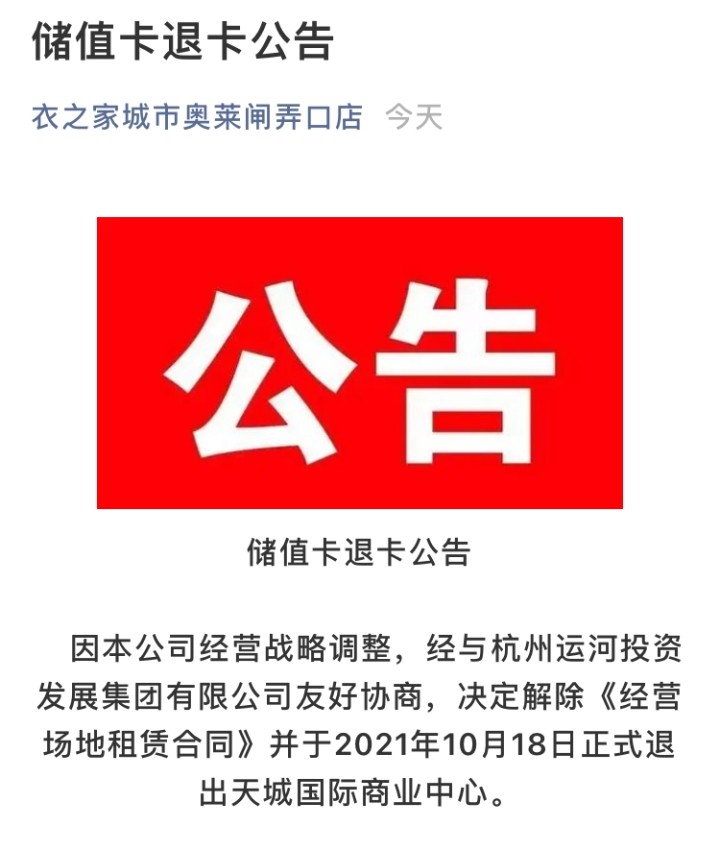Open the 衣之家城市奥莱闸弄口店 account page

(x=197, y=117)
